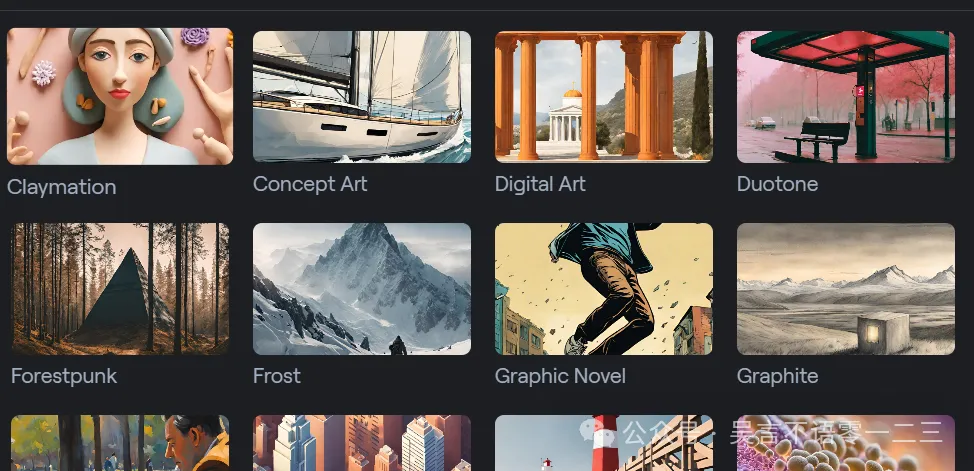Choose the Frost mountain style

[361, 288]
